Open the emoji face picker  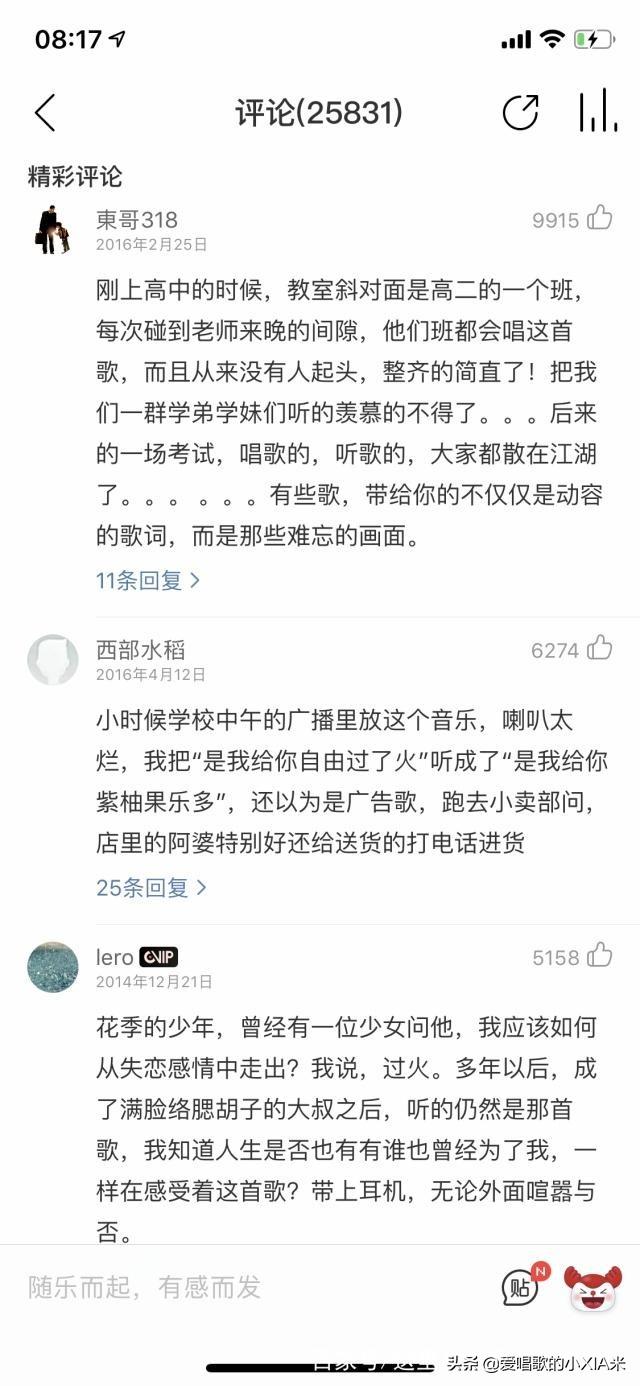coord(593,1288)
